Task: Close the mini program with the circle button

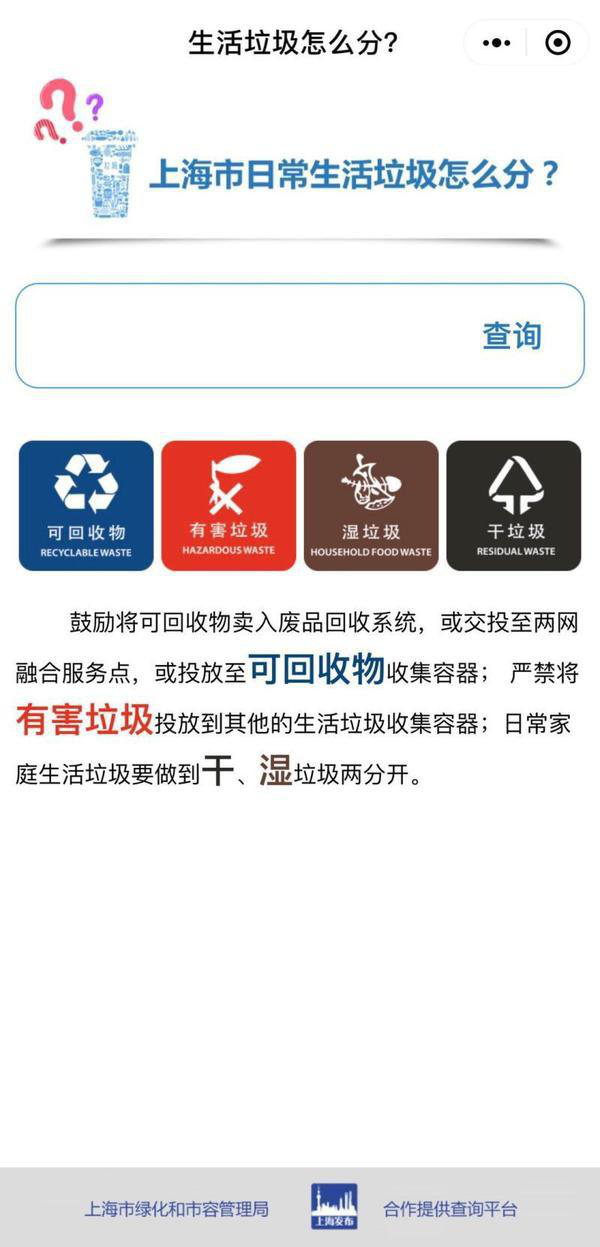Action: [x=557, y=43]
